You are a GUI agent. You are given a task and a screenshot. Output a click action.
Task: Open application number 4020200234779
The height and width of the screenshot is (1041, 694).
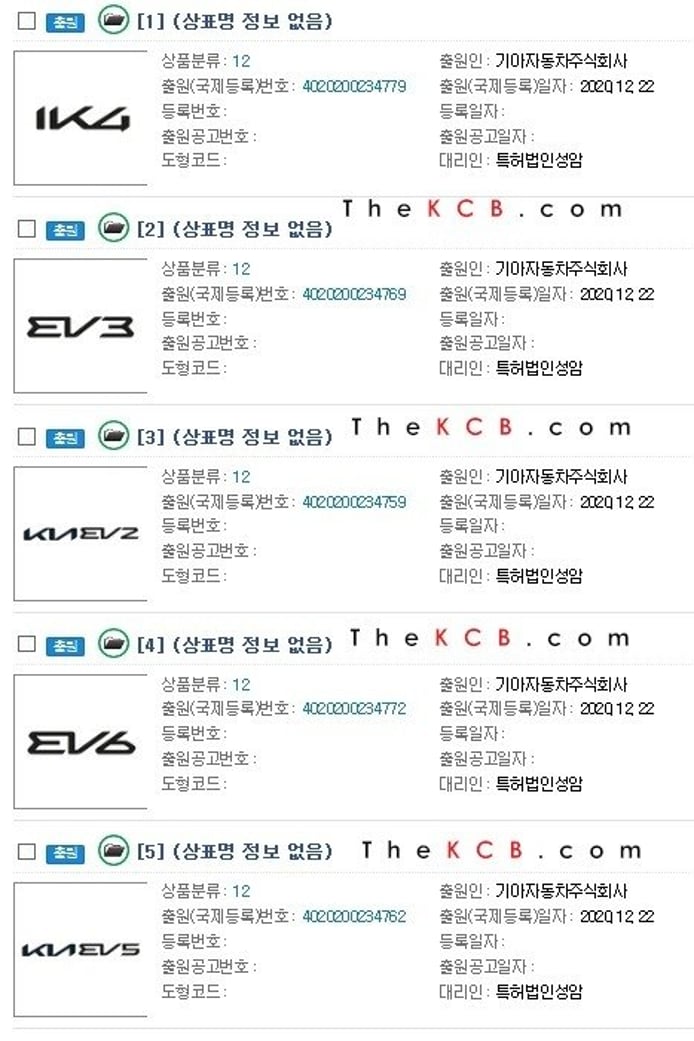pos(354,87)
